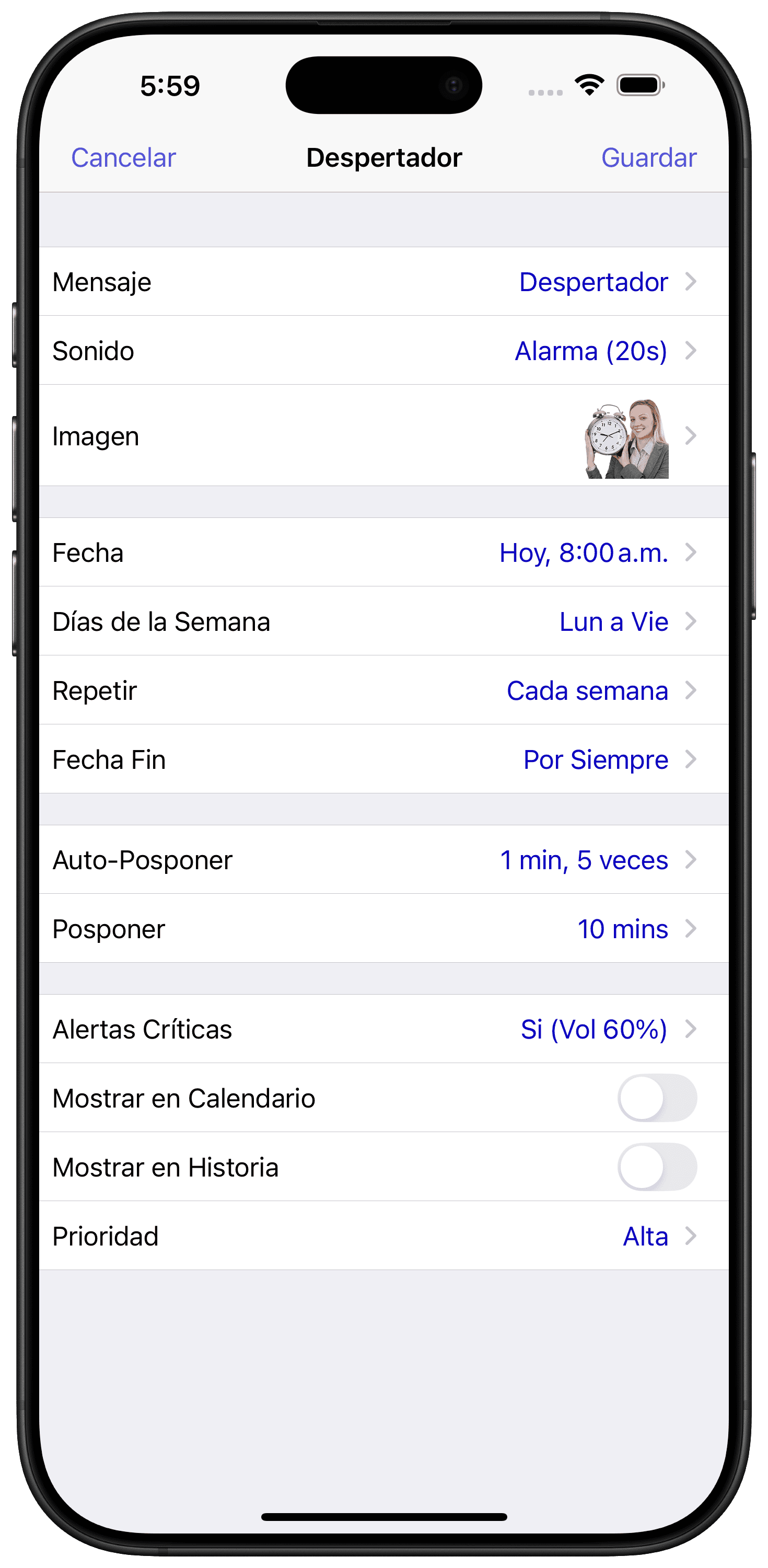
Task: Open Alertas Críticas options
Action: click(x=384, y=1029)
